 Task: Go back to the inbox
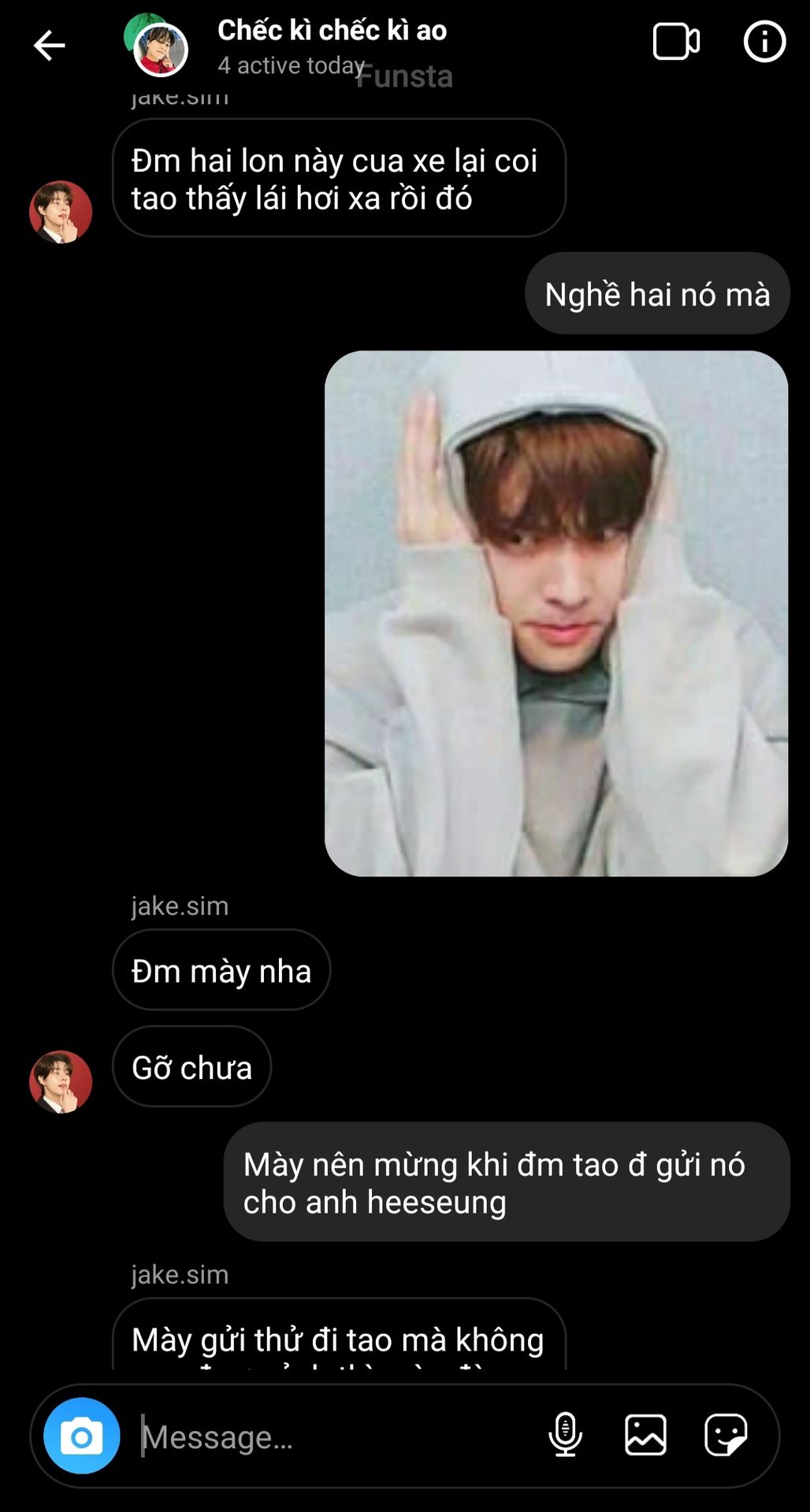[x=49, y=45]
